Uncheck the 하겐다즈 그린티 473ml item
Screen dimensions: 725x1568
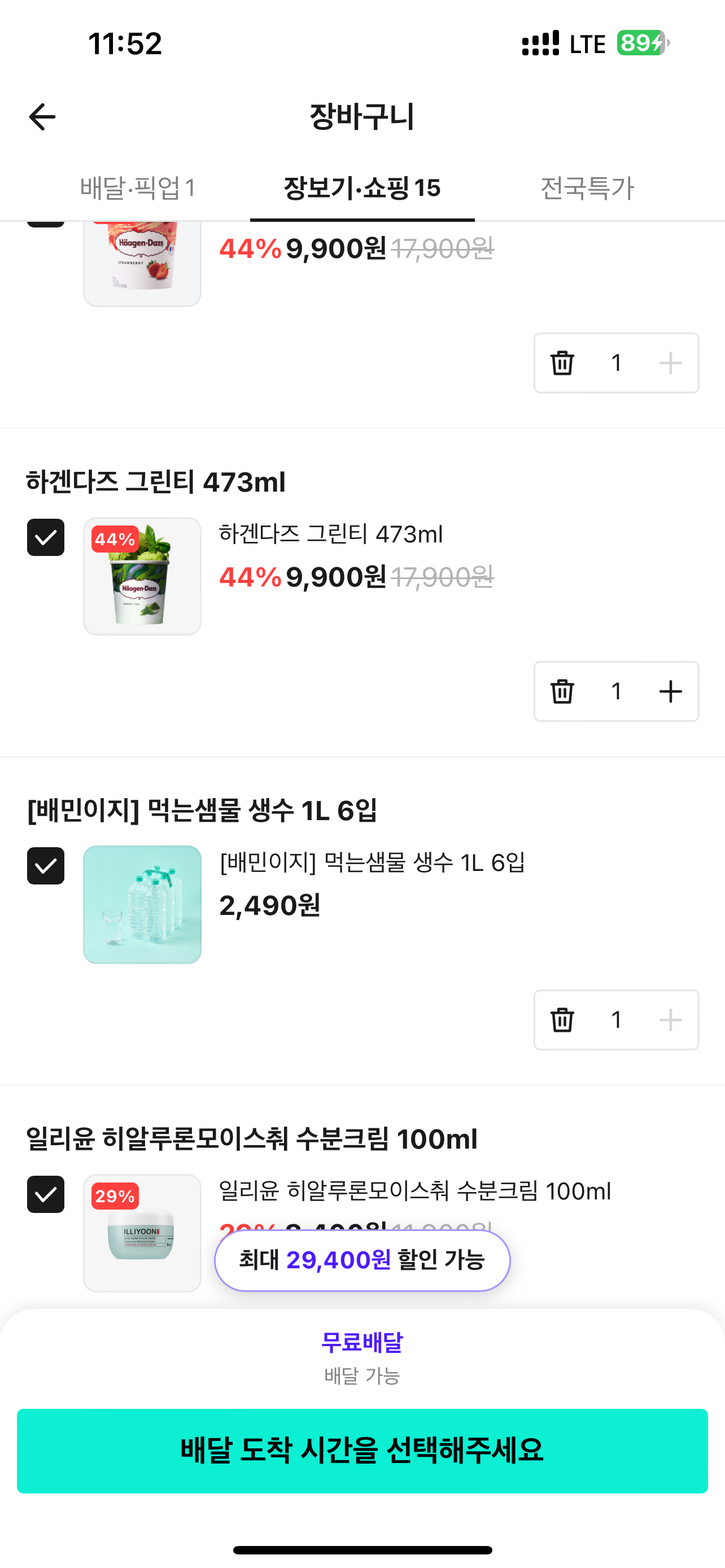pos(46,537)
